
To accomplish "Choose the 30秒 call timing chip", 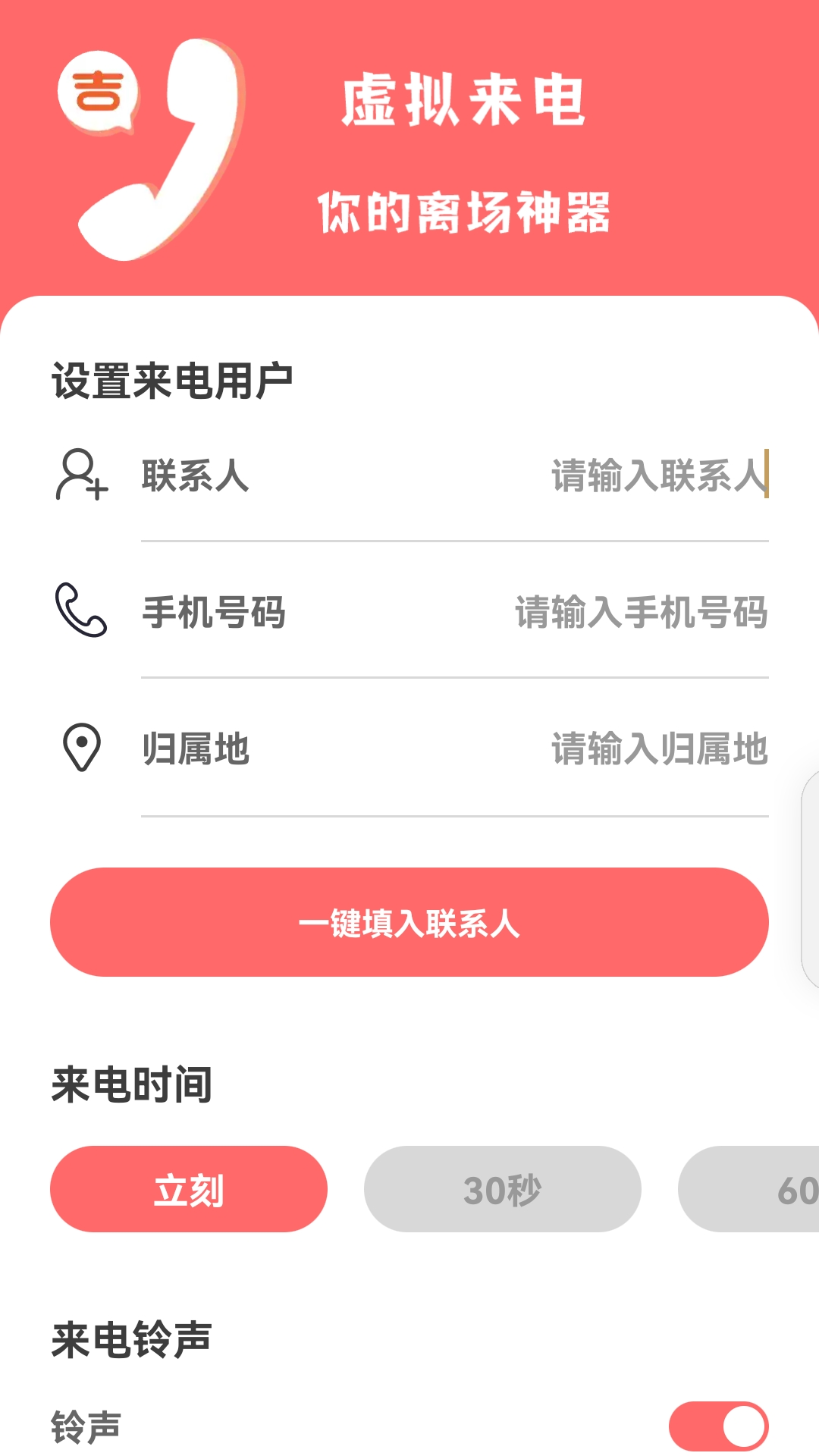I will point(501,1189).
